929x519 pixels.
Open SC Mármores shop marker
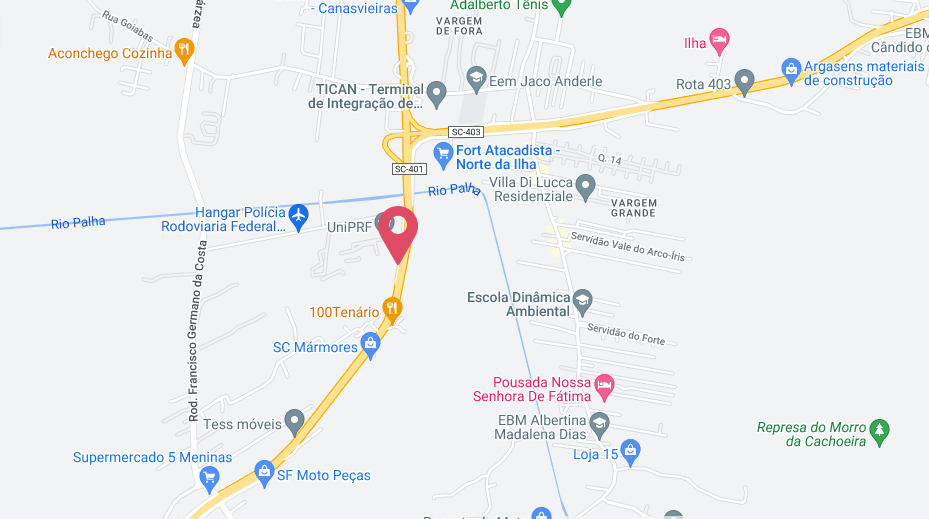tap(371, 346)
